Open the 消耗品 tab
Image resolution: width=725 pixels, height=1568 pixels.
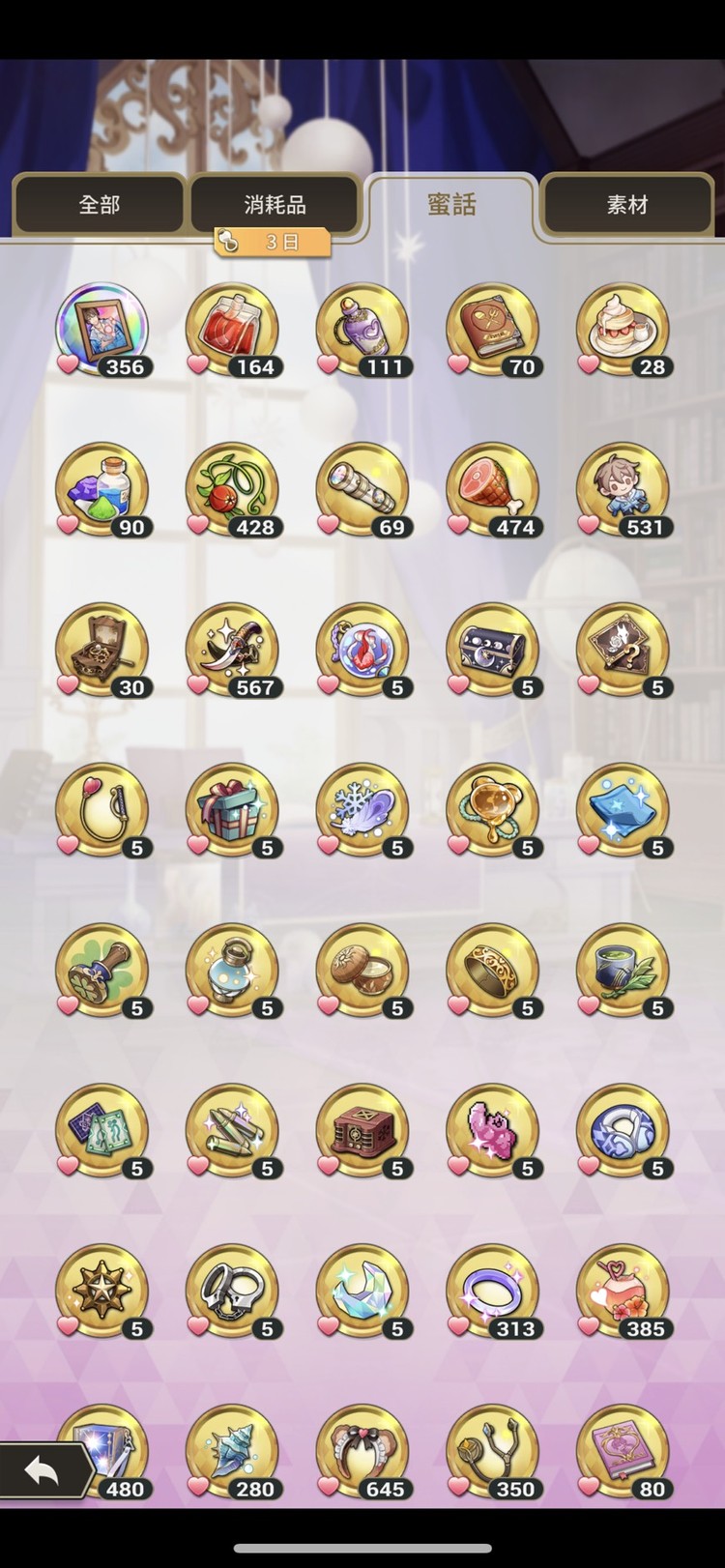point(275,204)
